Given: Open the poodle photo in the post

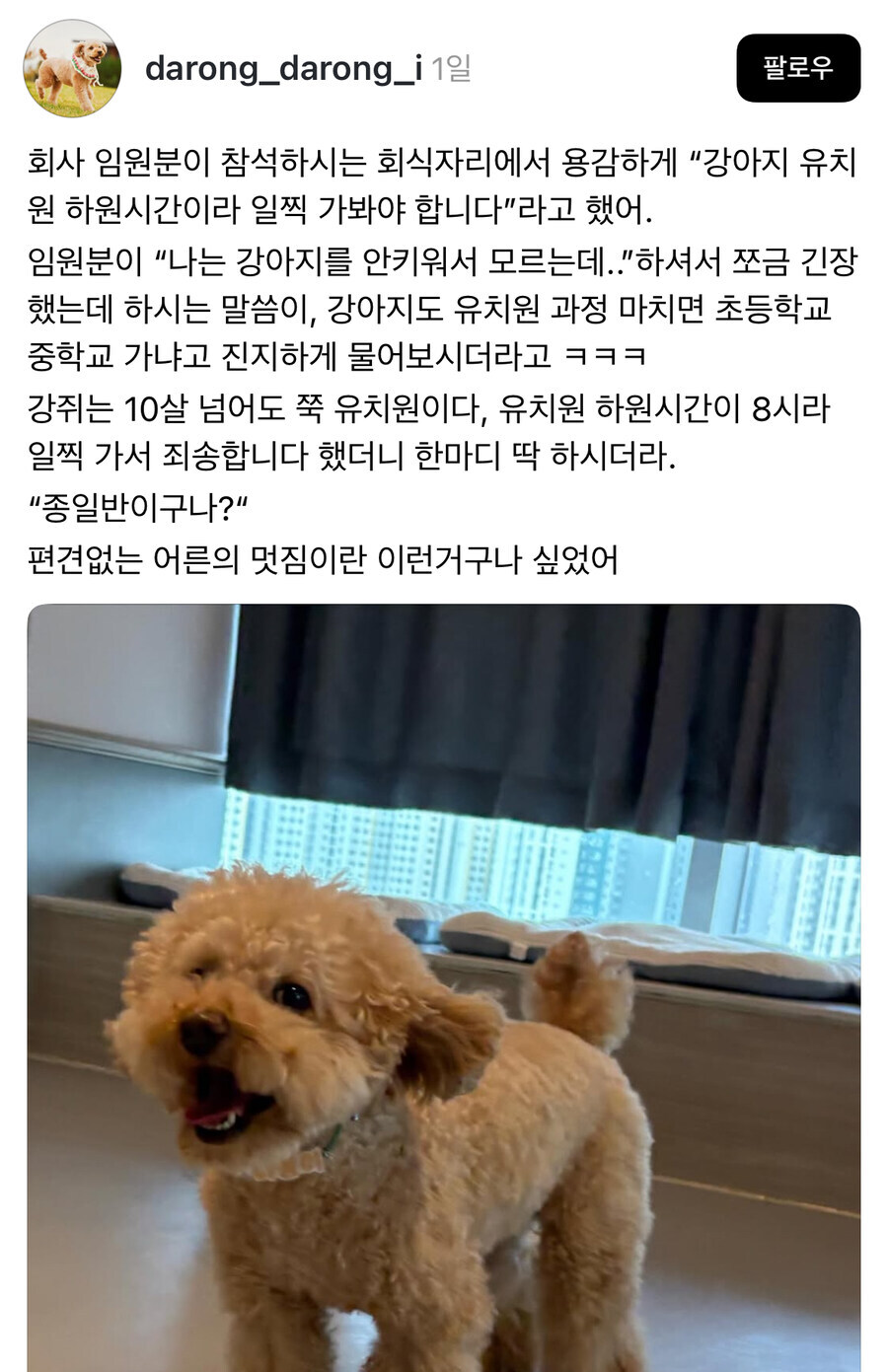Looking at the screenshot, I should coord(444,986).
